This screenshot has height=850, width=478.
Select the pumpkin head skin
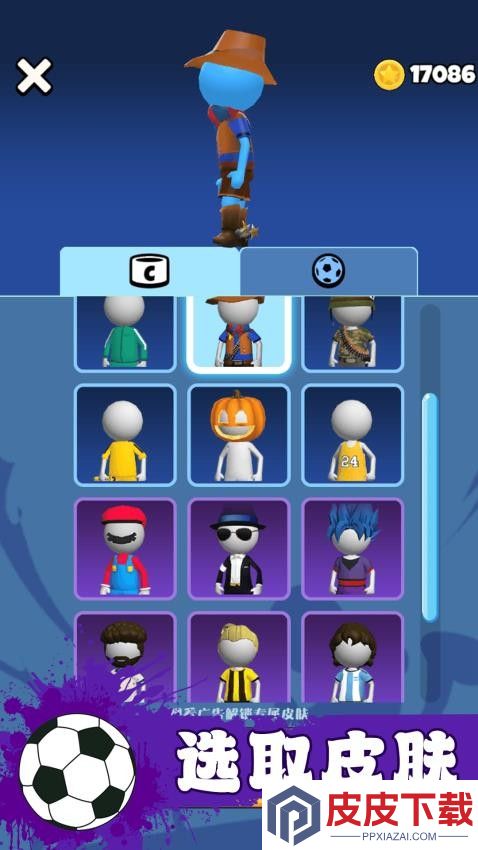click(239, 435)
